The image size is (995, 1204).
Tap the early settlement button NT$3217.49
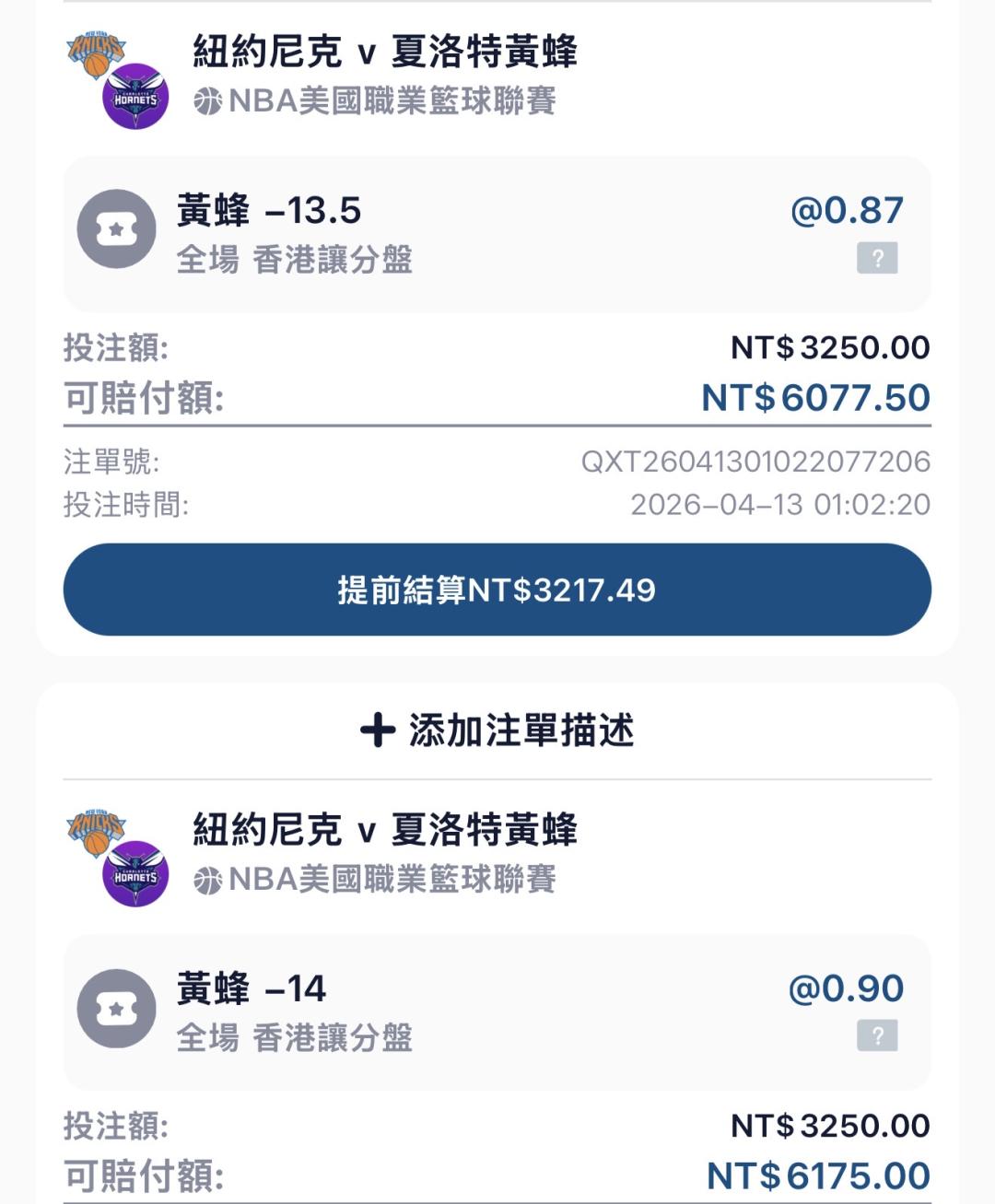point(497,590)
